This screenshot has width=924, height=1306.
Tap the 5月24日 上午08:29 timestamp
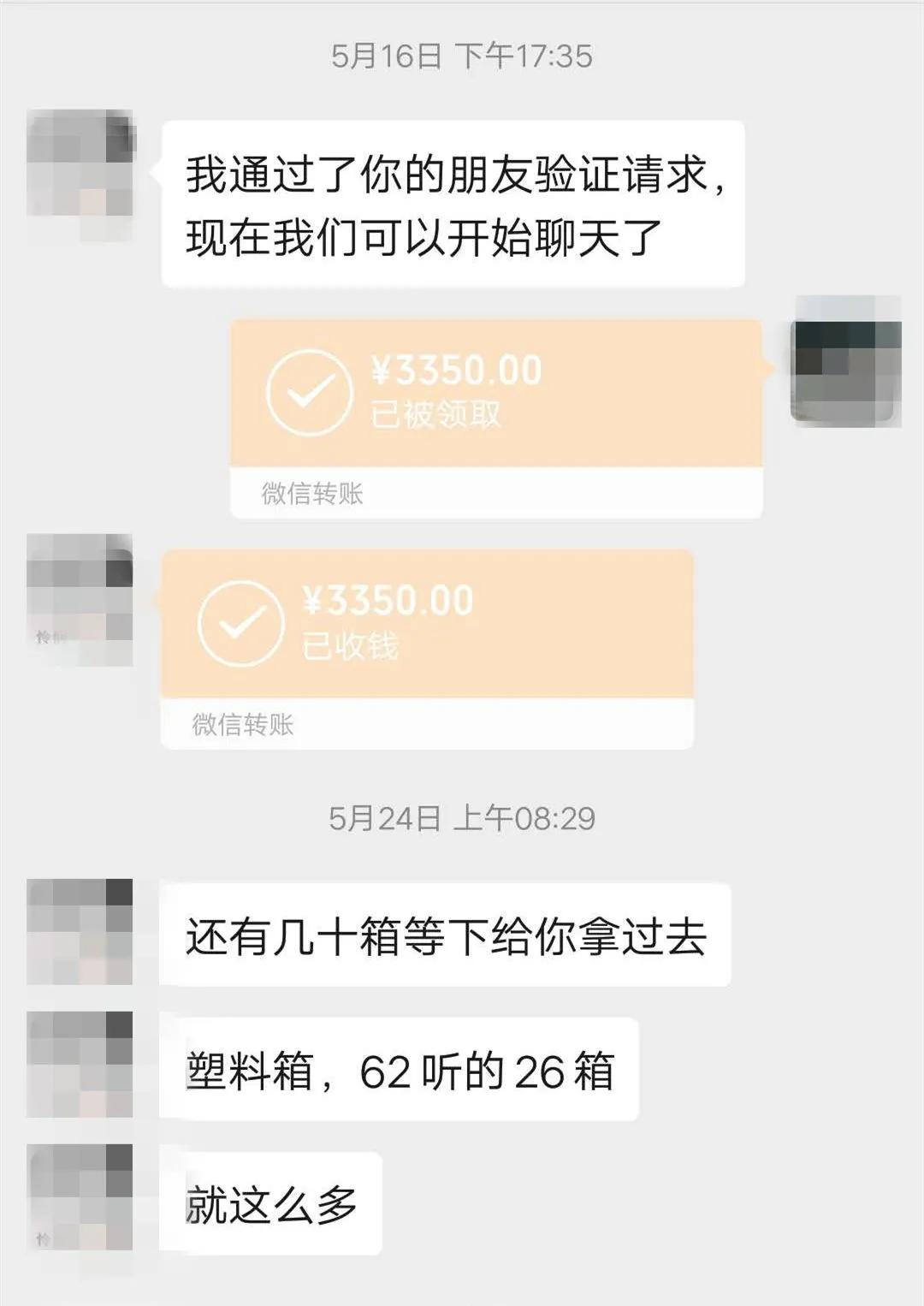[x=462, y=817]
